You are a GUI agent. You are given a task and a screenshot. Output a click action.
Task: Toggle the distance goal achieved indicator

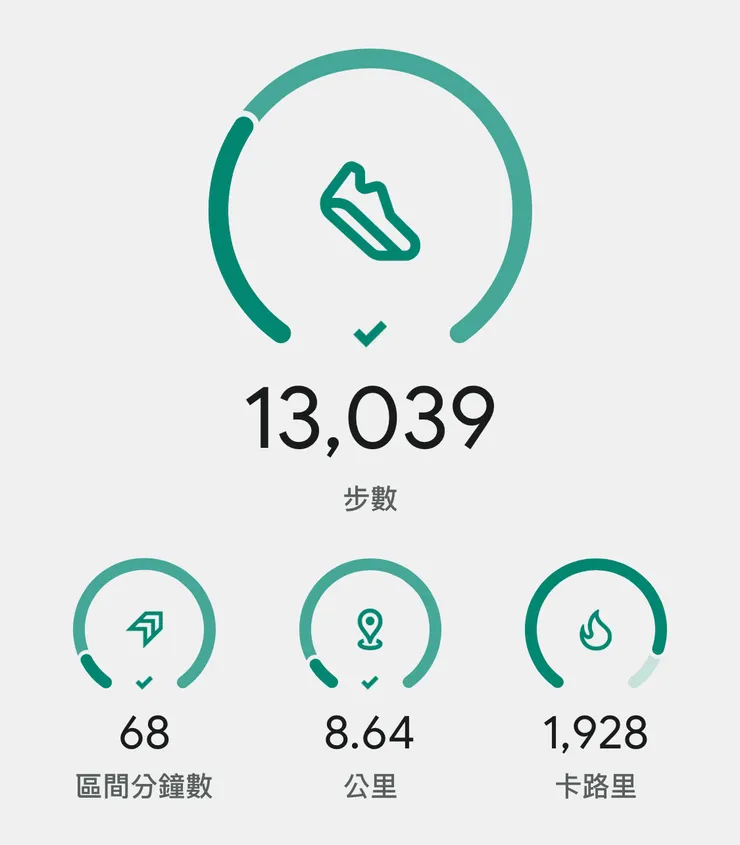pyautogui.click(x=370, y=684)
